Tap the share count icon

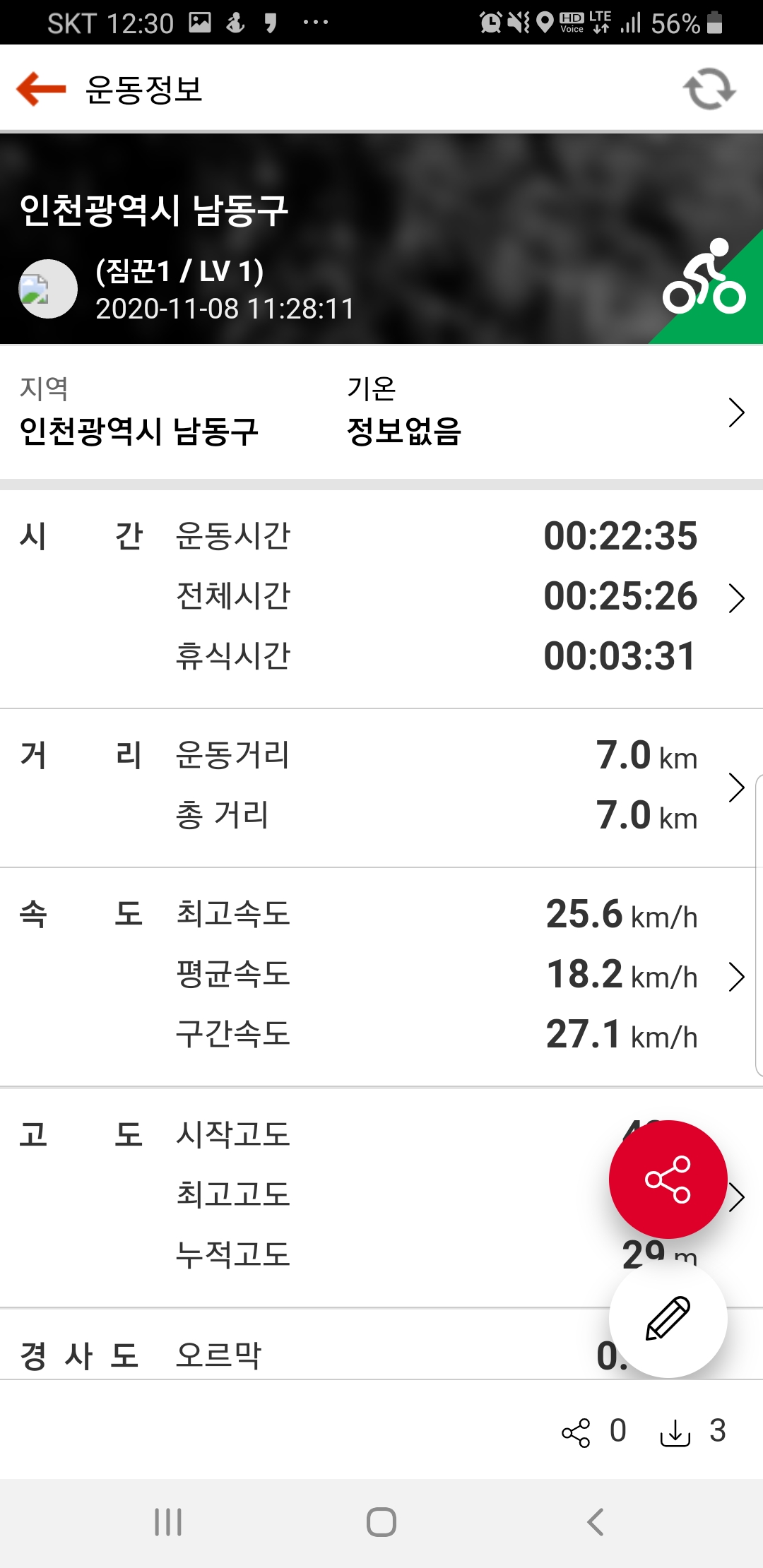(x=576, y=1432)
